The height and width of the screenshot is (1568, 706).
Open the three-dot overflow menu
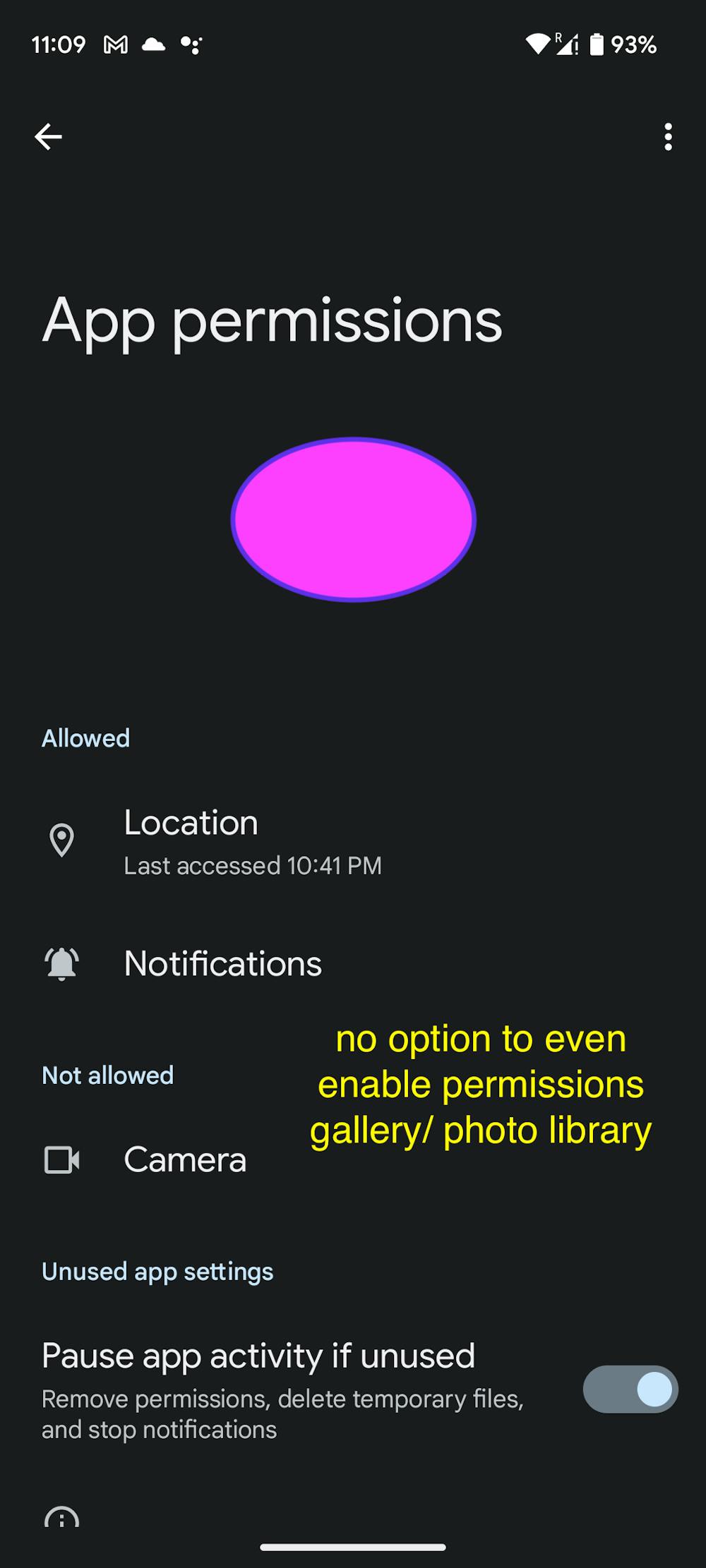(667, 137)
